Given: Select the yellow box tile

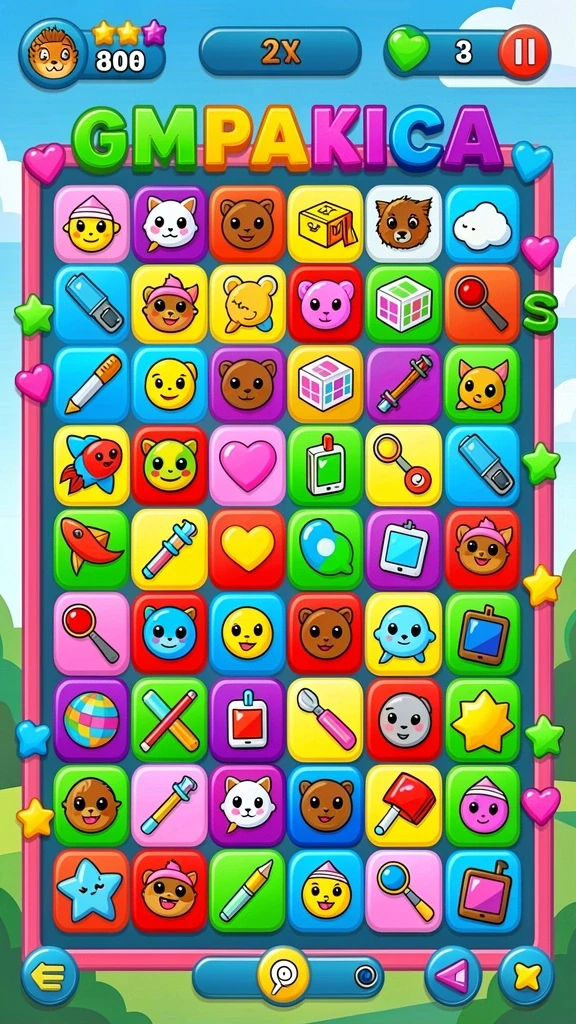Looking at the screenshot, I should click(326, 224).
